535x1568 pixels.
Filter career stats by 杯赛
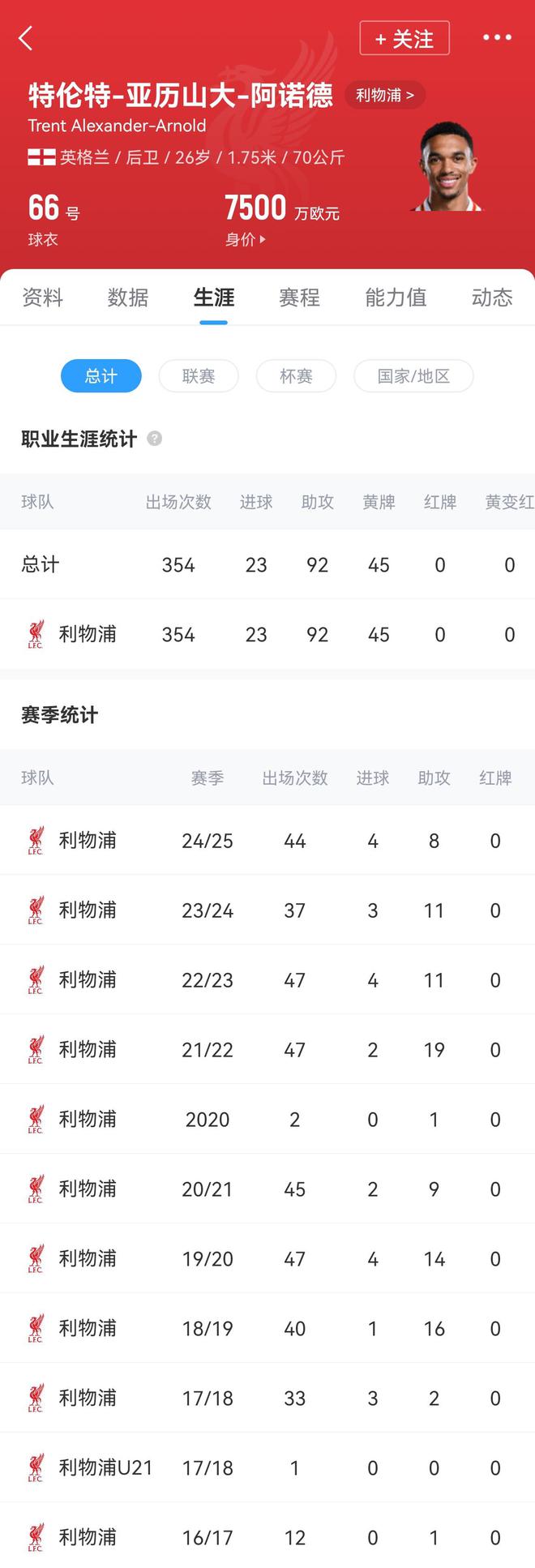[296, 376]
